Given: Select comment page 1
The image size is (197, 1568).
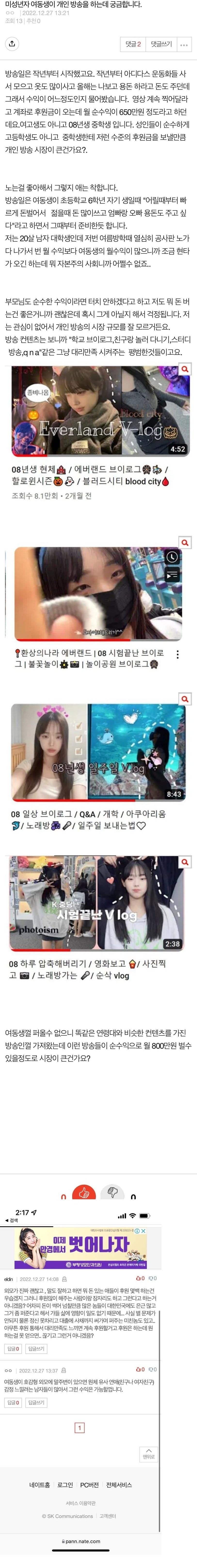Looking at the screenshot, I should (x=79, y=1427).
